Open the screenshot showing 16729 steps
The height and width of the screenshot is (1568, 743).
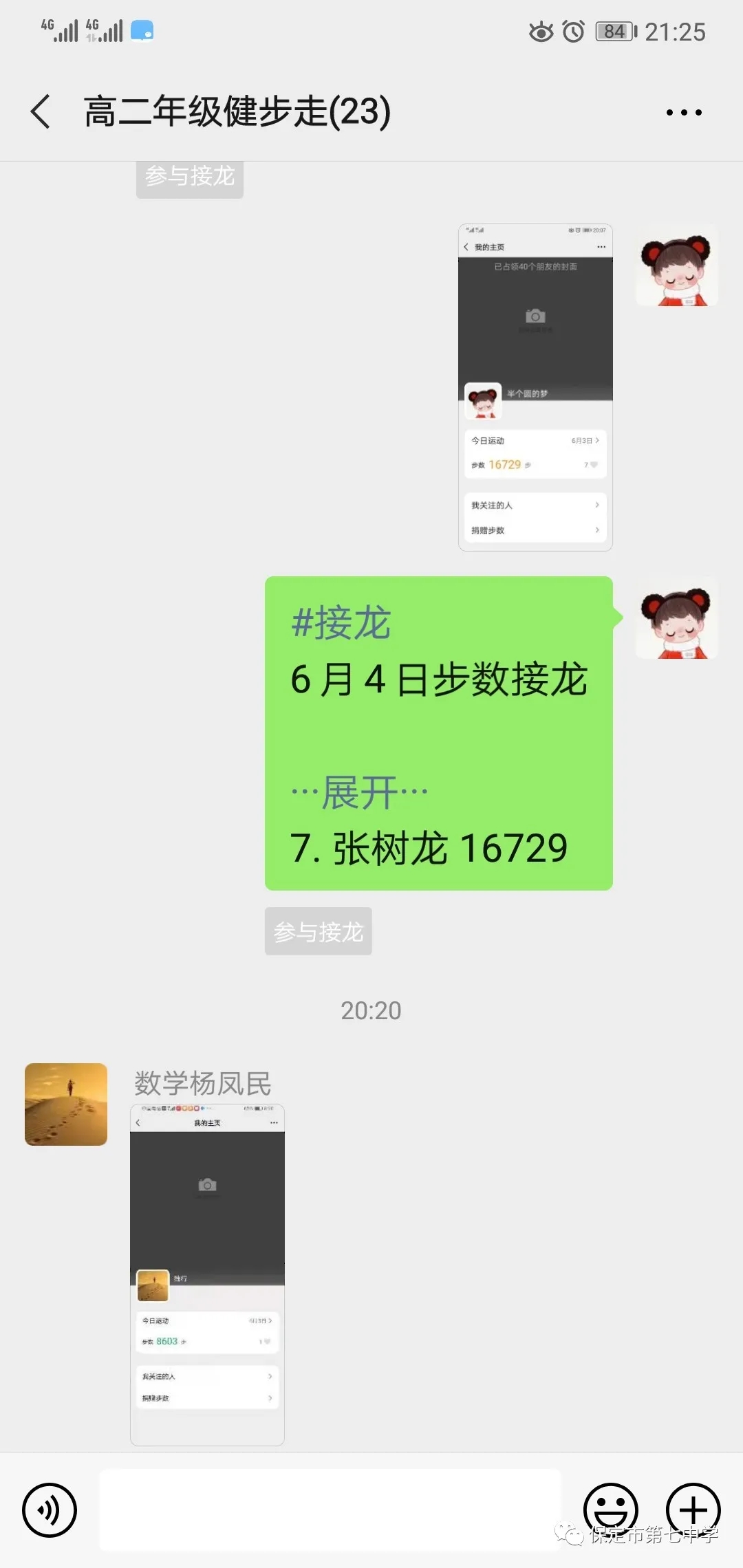(535, 387)
